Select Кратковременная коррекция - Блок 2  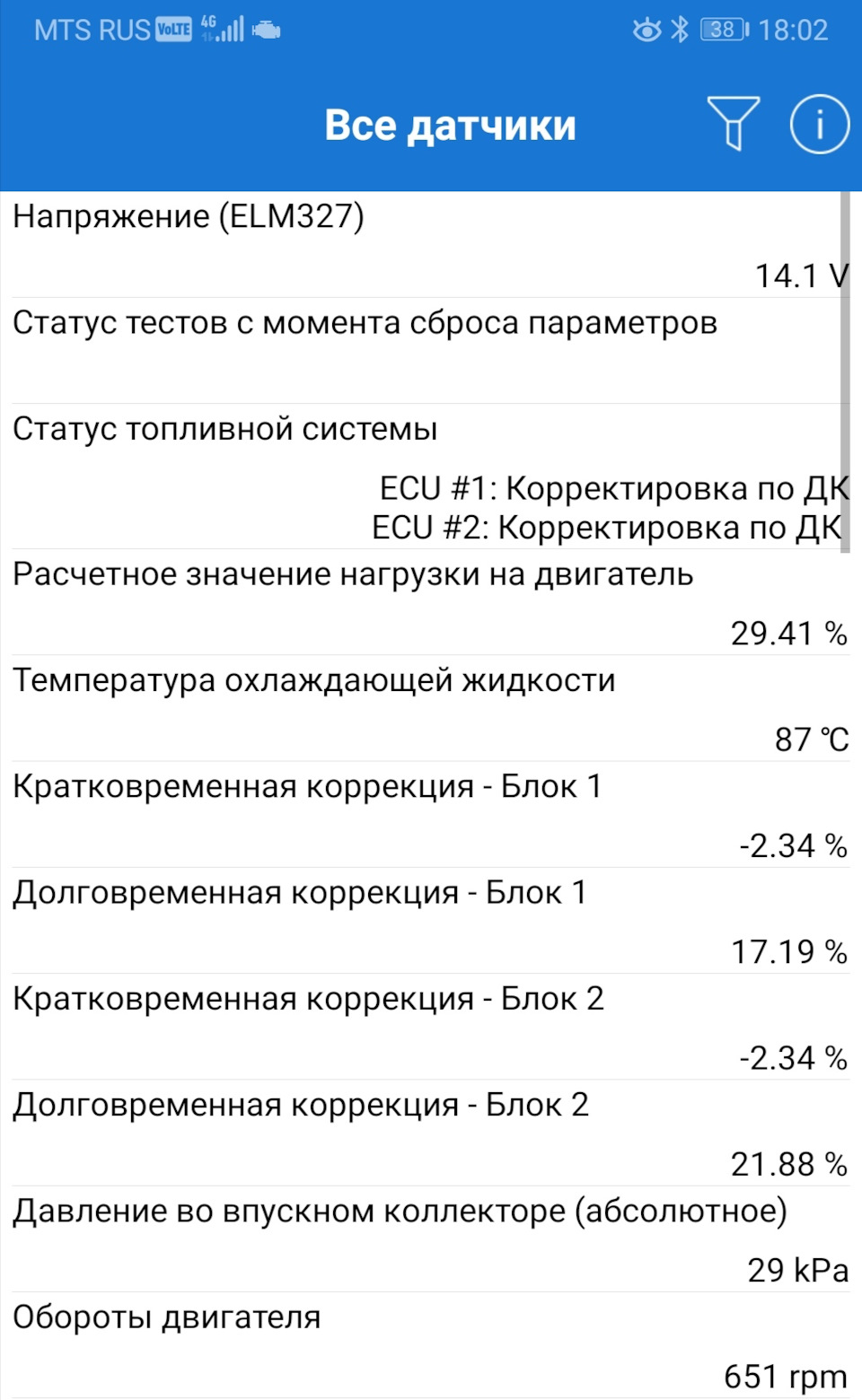[429, 1026]
